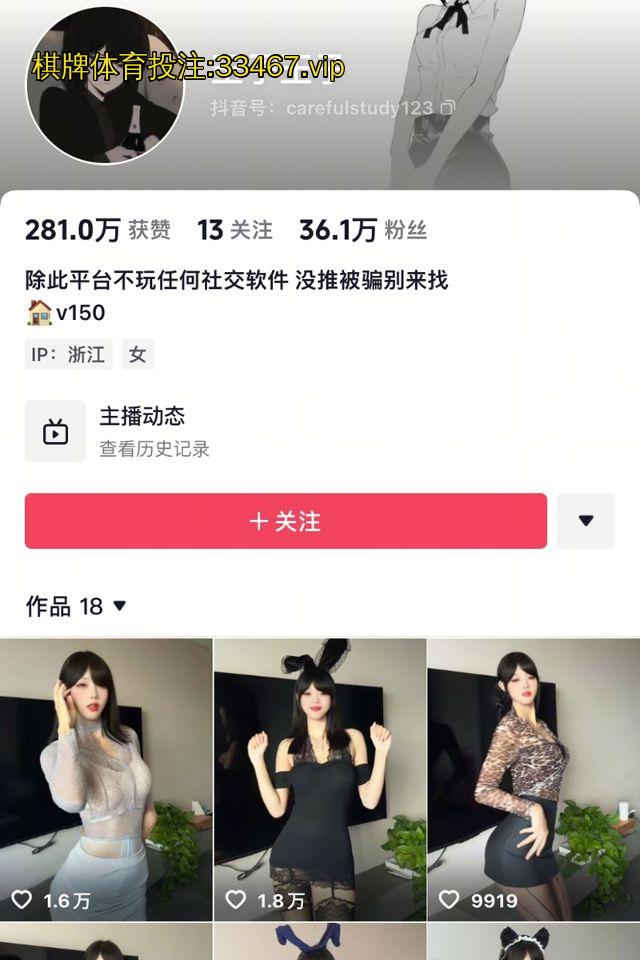This screenshot has height=960, width=640.
Task: View the 36.1万 粉丝 followers list
Action: [x=362, y=230]
